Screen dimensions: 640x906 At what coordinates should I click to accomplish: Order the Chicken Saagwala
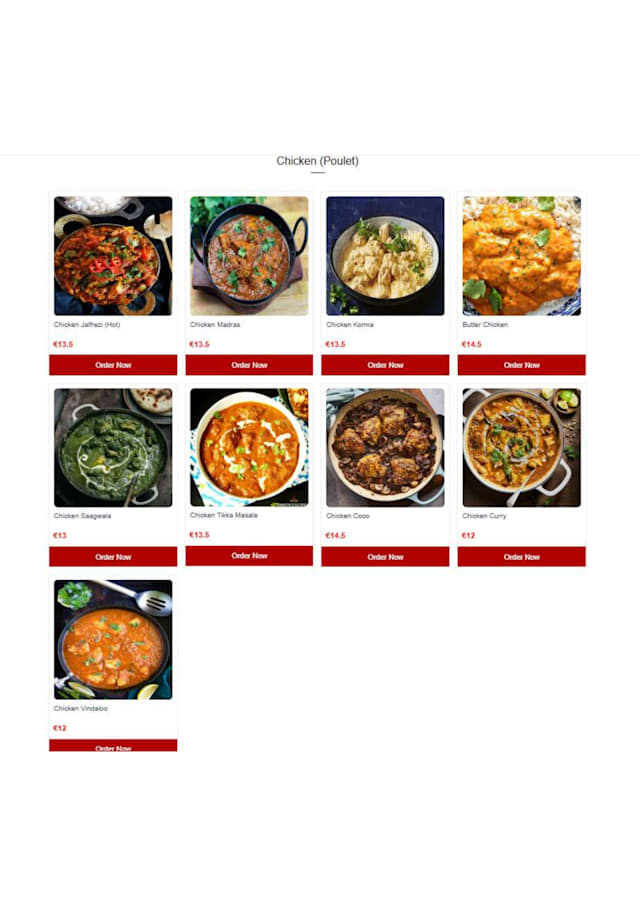[113, 557]
